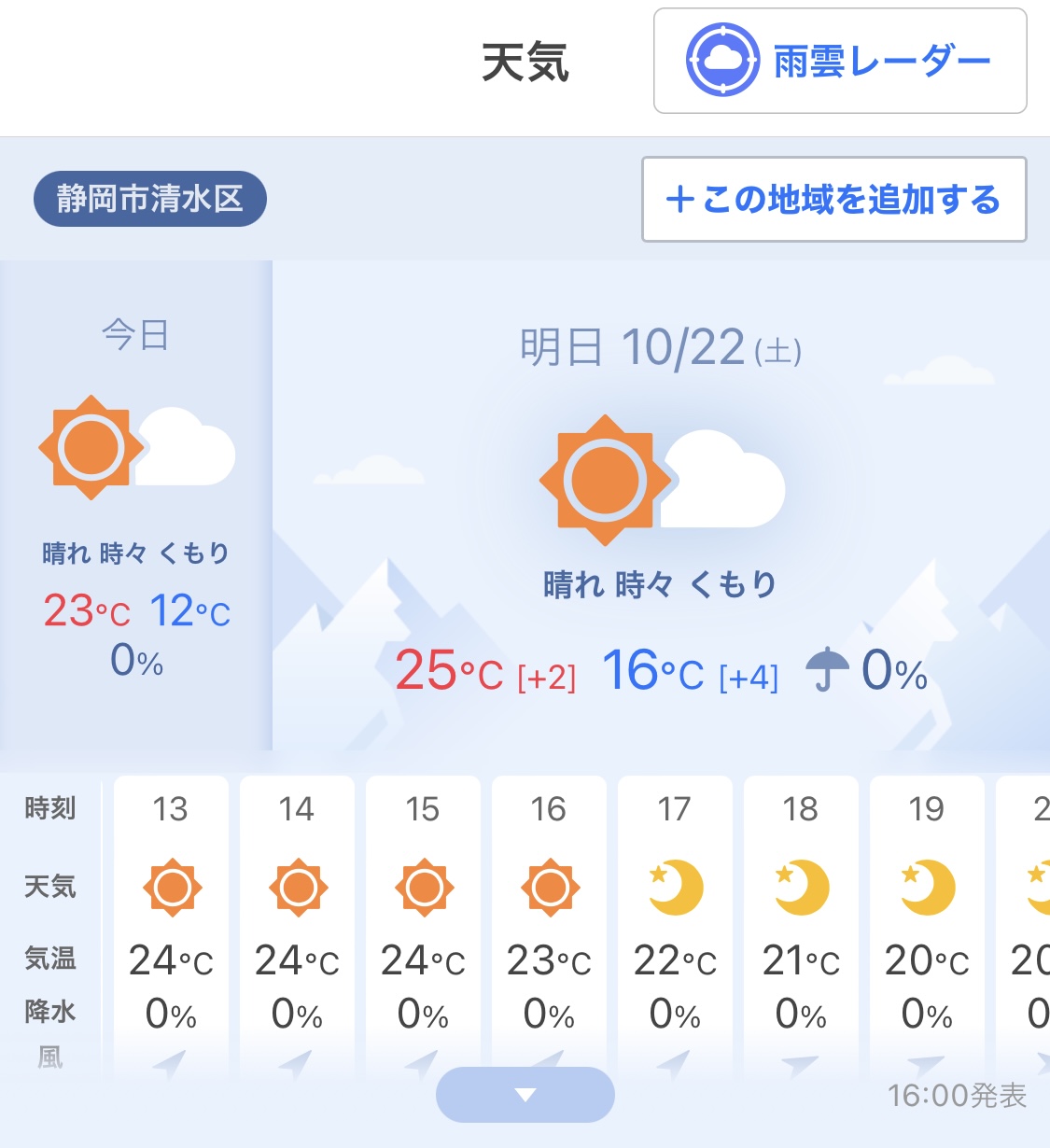Viewport: 1050px width, 1148px height.
Task: Open tomorrow's 明日 10/22 forecast card
Action: [x=660, y=504]
